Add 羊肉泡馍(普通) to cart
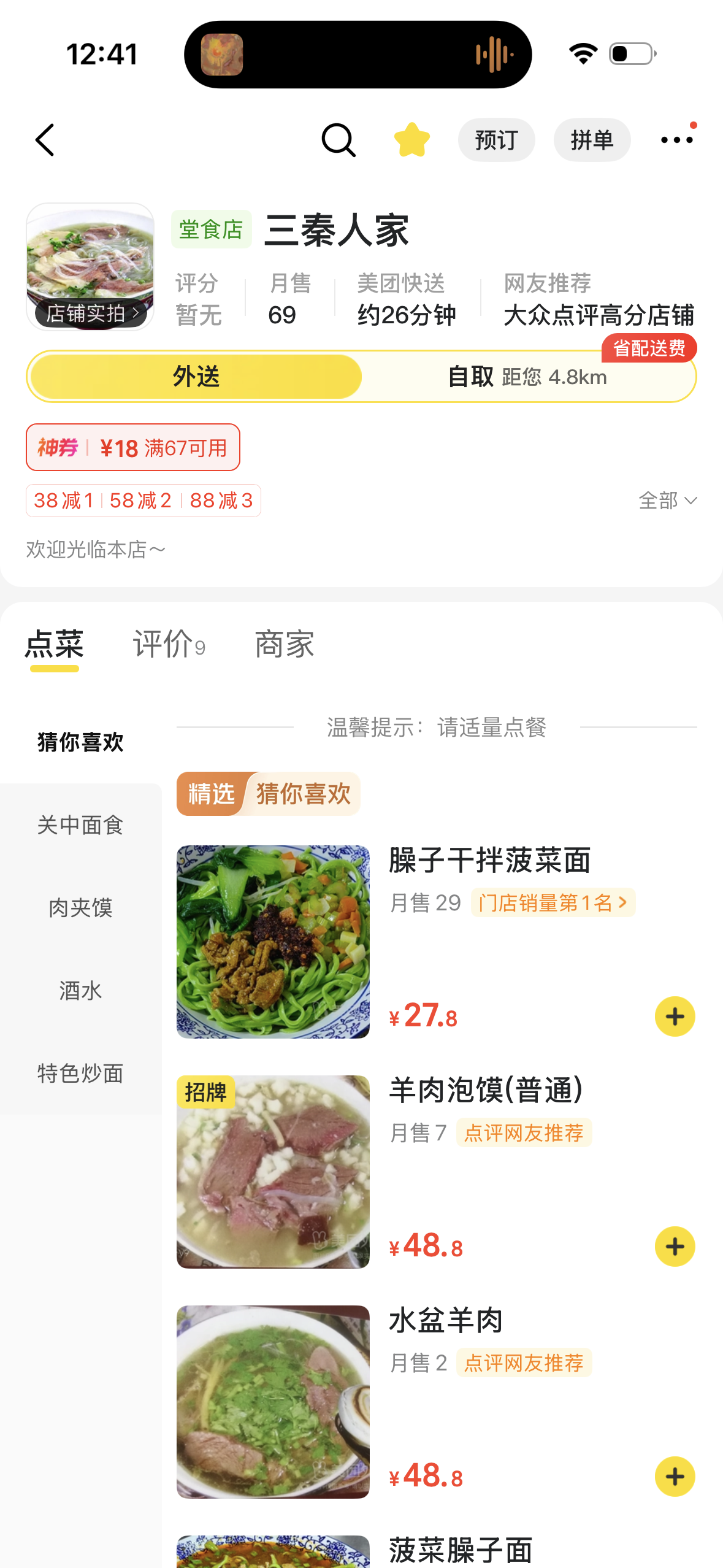This screenshot has width=723, height=1568. [x=675, y=1247]
